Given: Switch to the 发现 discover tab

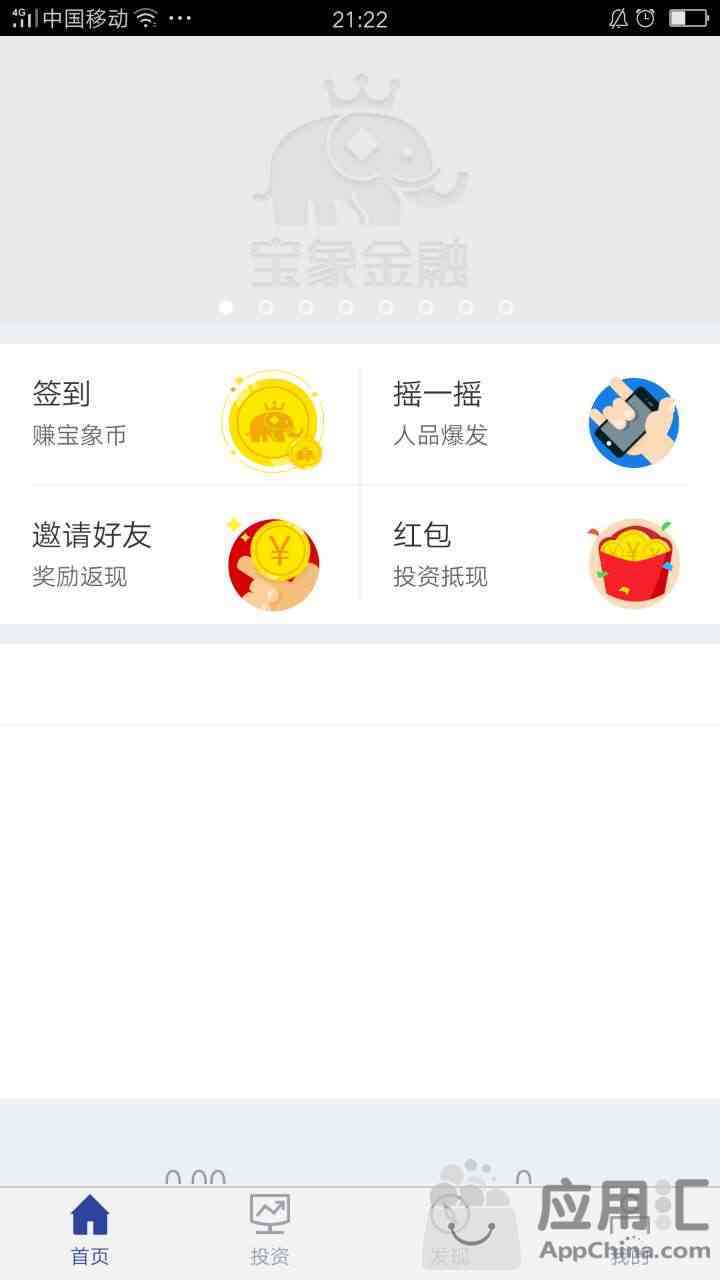Looking at the screenshot, I should click(x=450, y=1232).
